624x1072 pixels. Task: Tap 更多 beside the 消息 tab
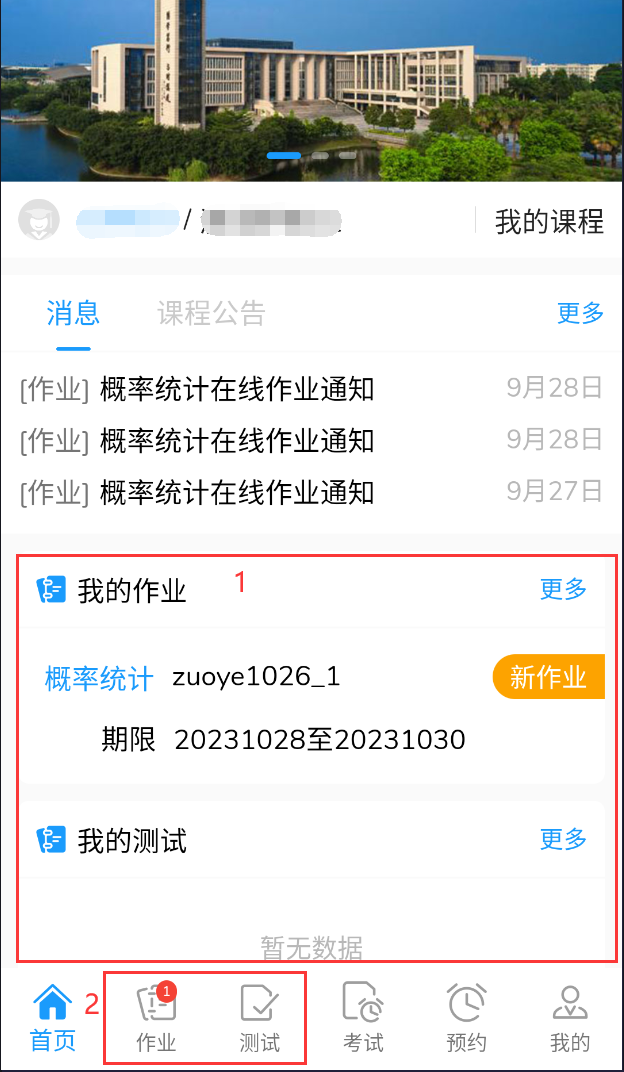tap(580, 313)
